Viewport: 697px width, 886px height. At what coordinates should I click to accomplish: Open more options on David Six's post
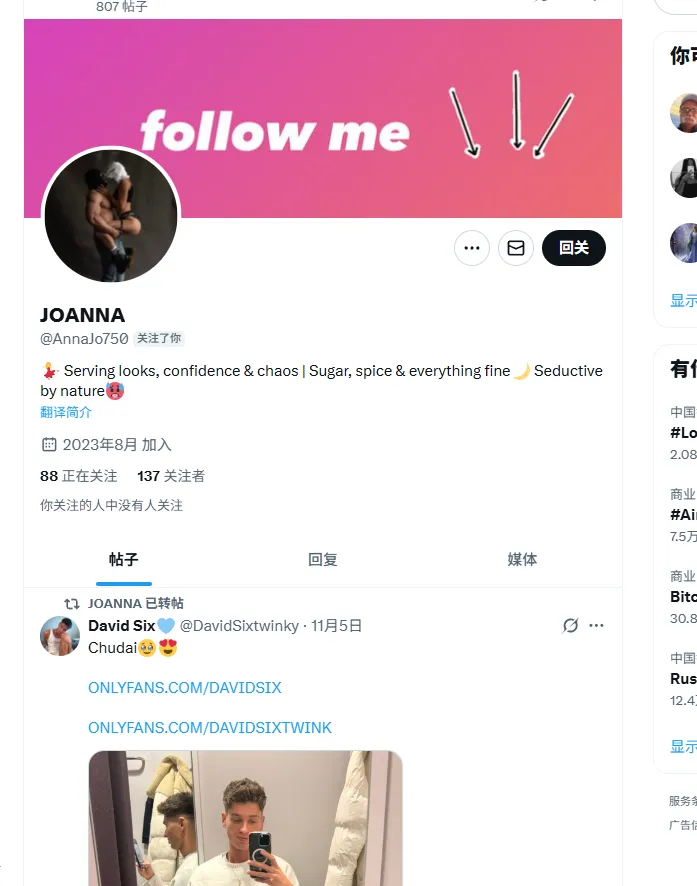(x=597, y=626)
